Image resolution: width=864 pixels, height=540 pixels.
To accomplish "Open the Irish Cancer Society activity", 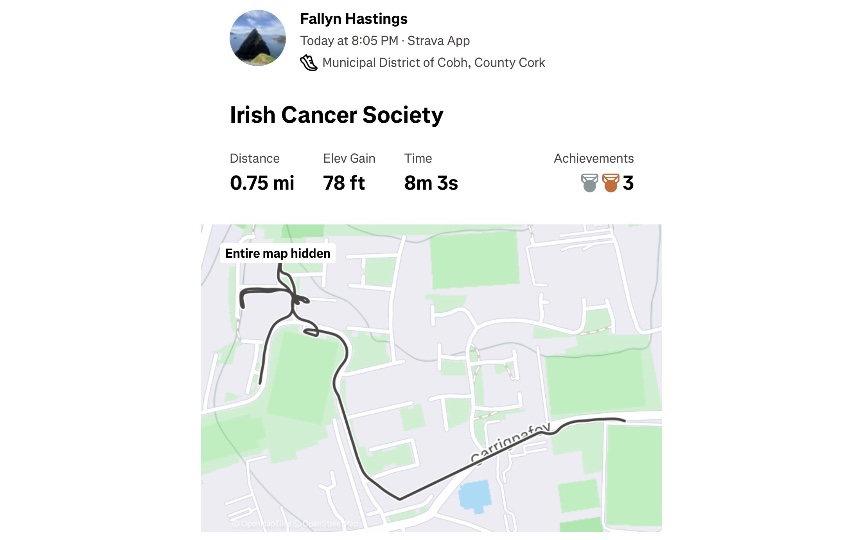I will [x=336, y=115].
